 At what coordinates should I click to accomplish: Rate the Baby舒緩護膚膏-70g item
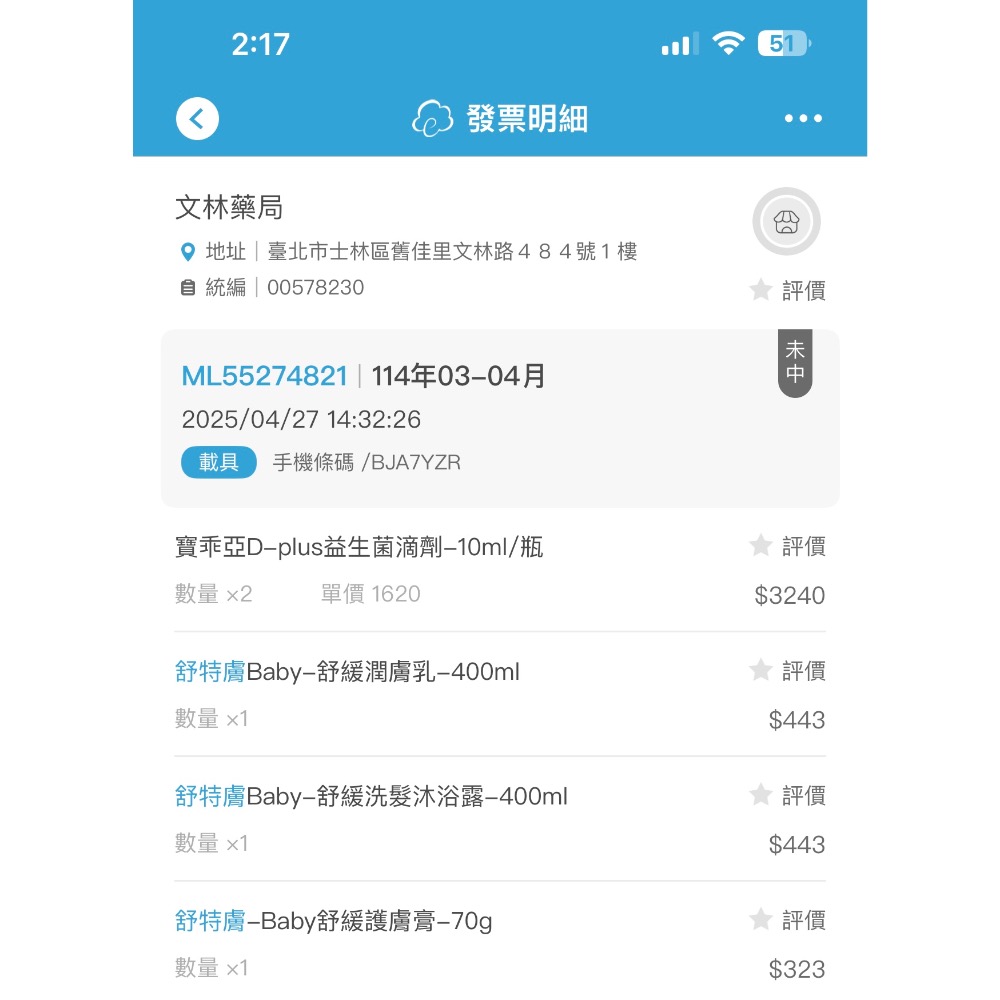click(x=788, y=920)
